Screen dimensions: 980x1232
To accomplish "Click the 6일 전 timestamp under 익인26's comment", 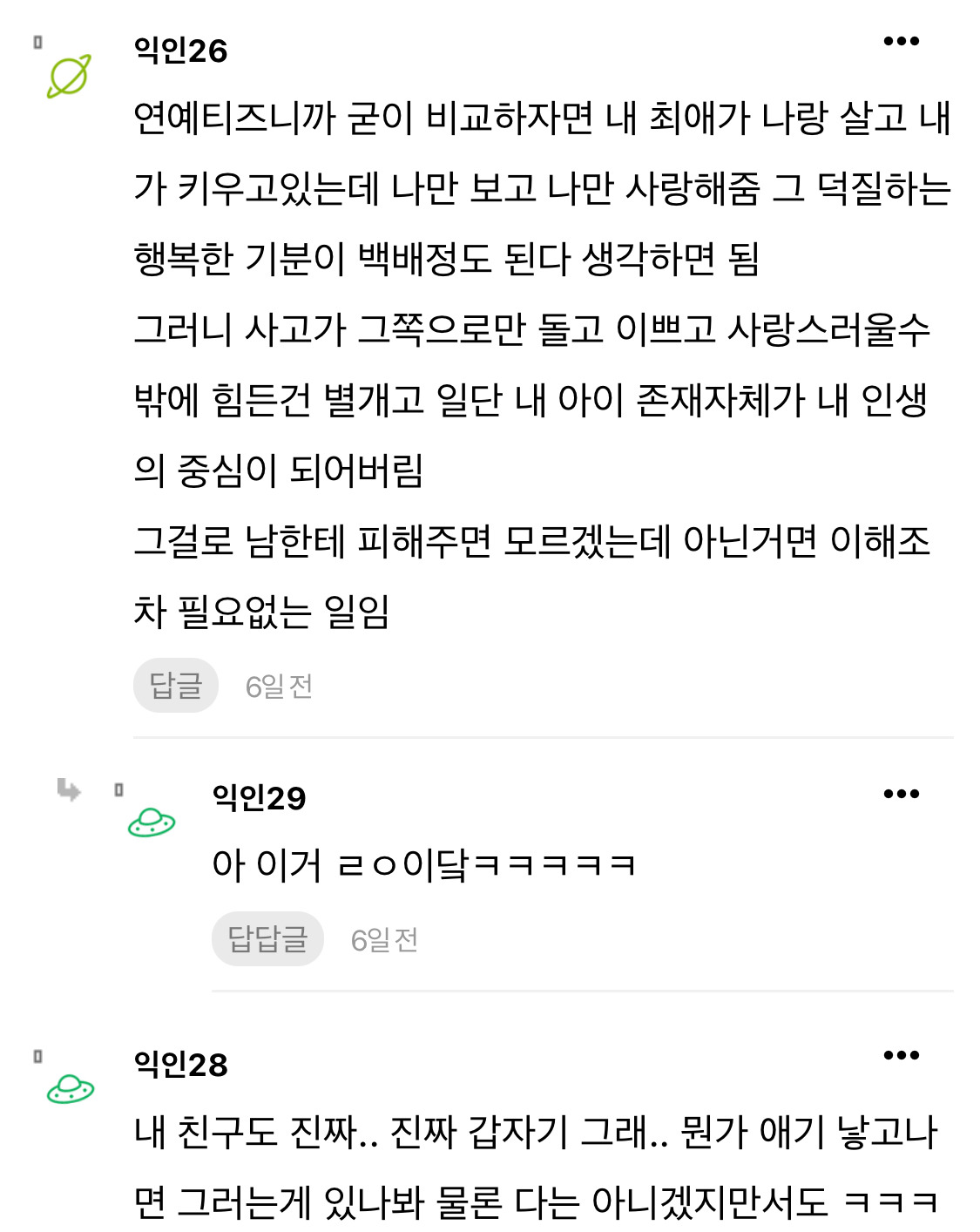I will coord(280,687).
